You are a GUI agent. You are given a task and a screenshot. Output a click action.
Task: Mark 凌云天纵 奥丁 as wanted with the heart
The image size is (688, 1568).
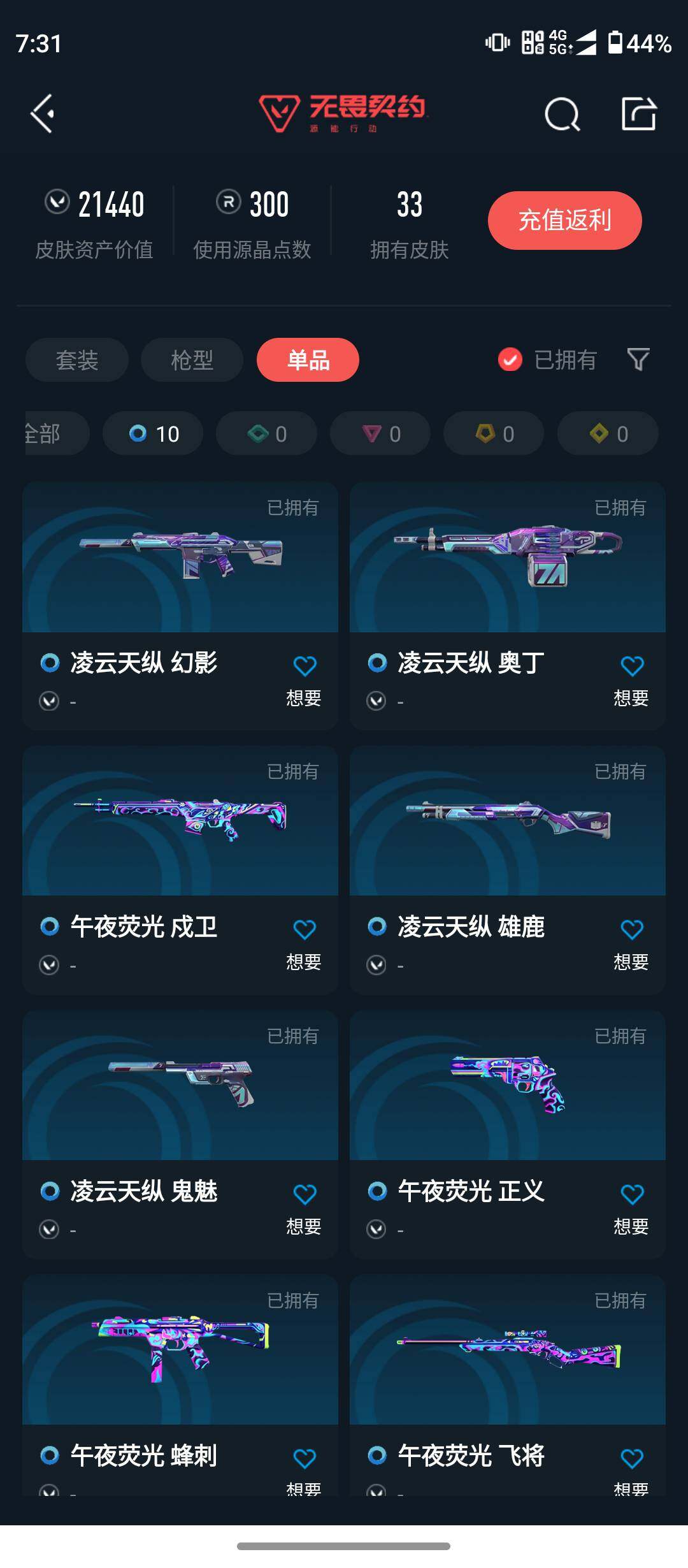tap(632, 667)
